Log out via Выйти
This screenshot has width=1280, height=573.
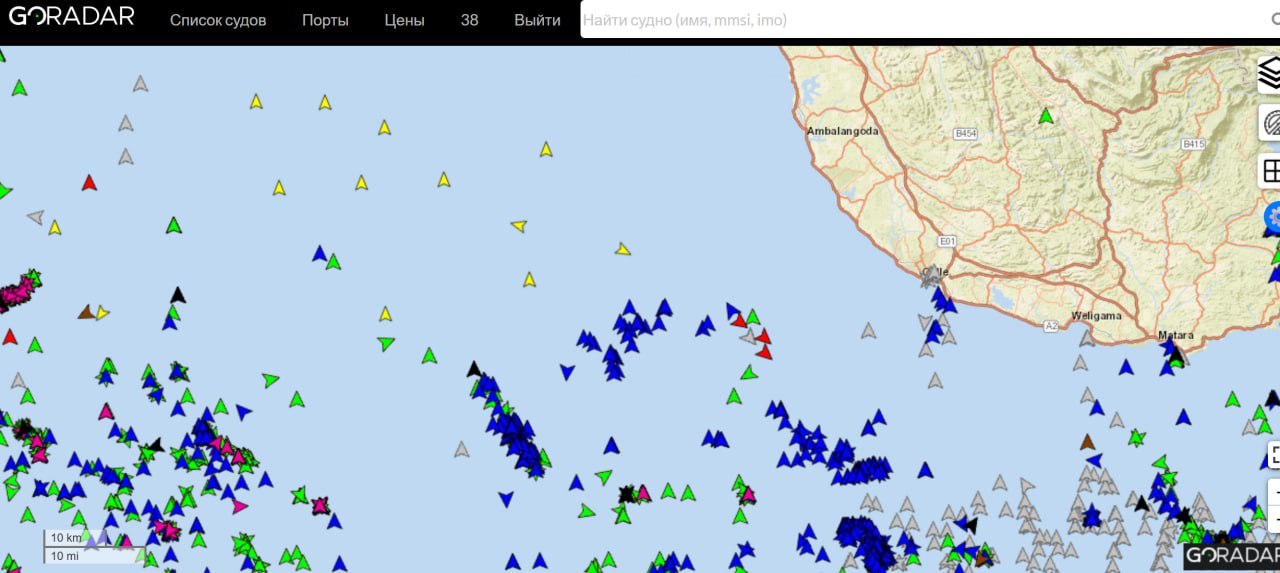[537, 20]
